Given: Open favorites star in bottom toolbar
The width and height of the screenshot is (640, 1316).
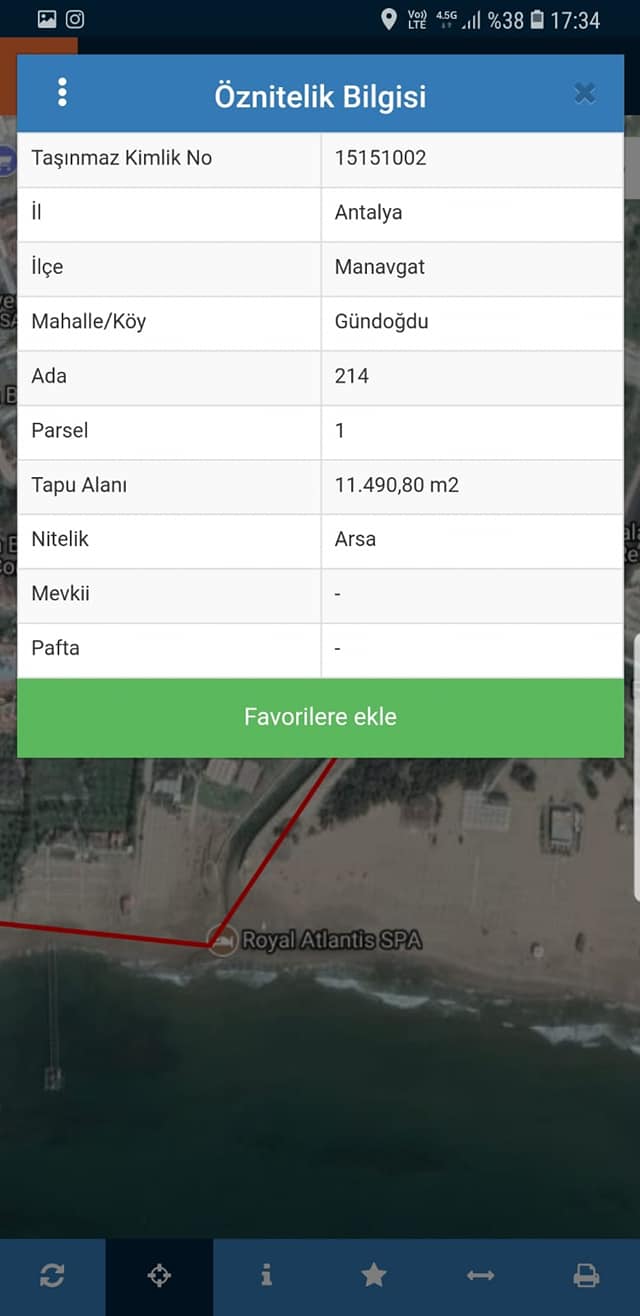Looking at the screenshot, I should 373,1275.
